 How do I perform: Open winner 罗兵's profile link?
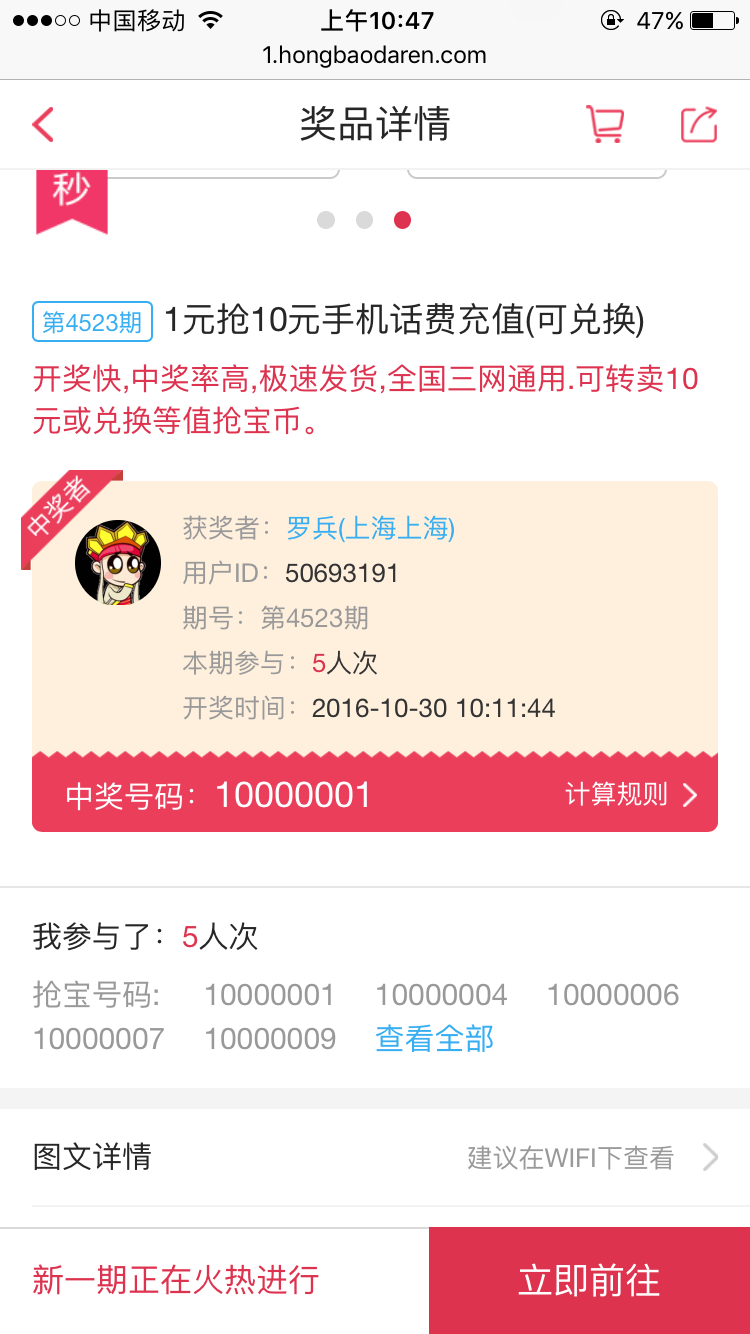click(370, 528)
